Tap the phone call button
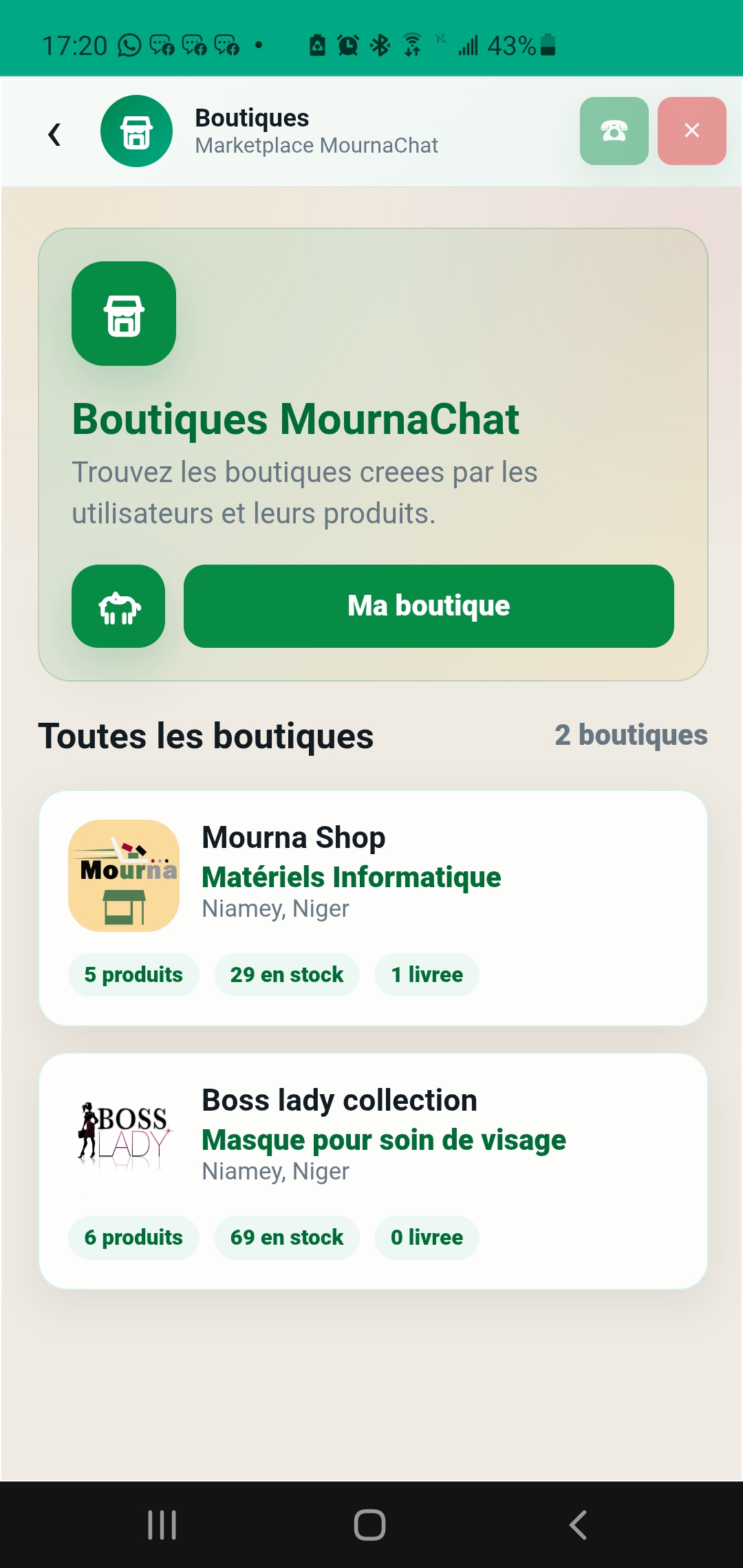Image resolution: width=743 pixels, height=1568 pixels. tap(614, 131)
